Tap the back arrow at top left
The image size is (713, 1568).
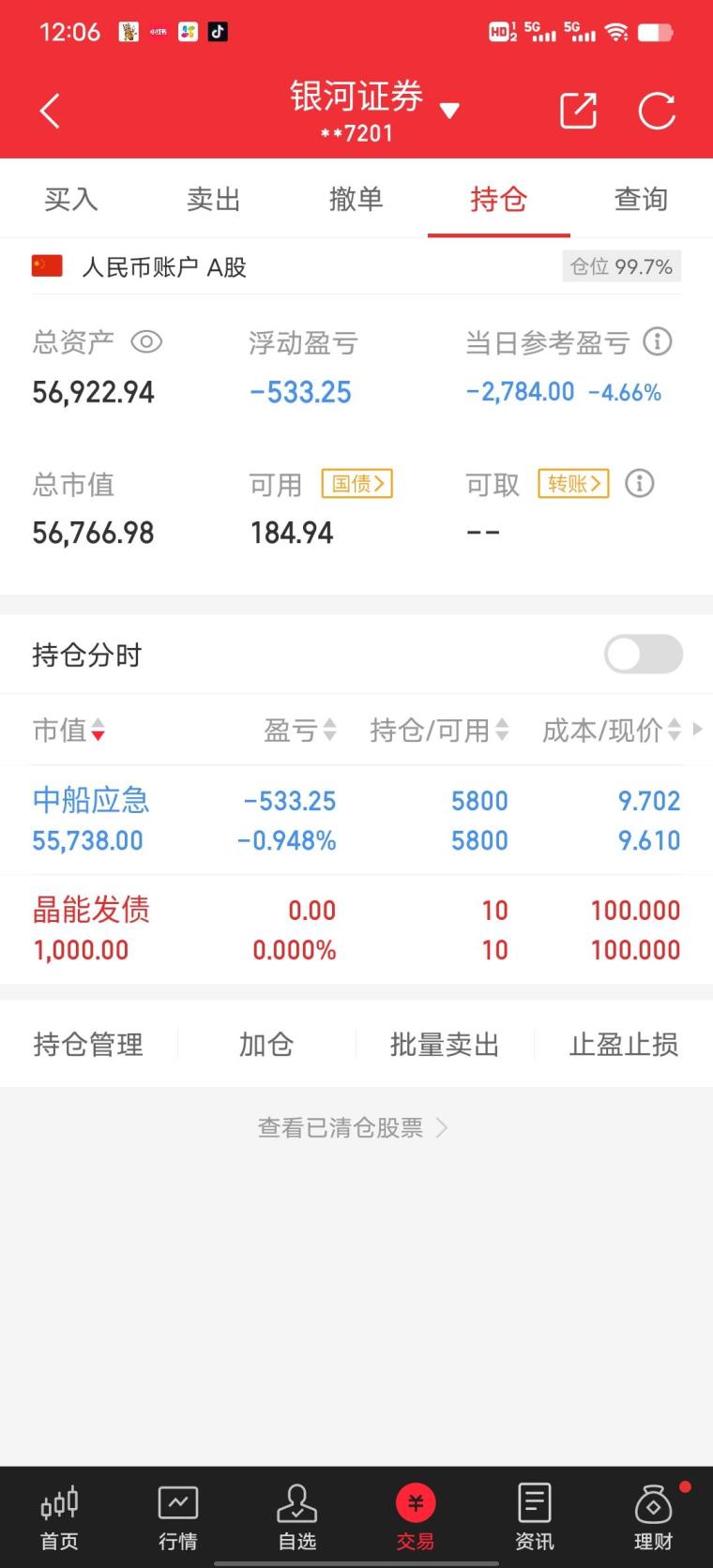click(x=49, y=110)
